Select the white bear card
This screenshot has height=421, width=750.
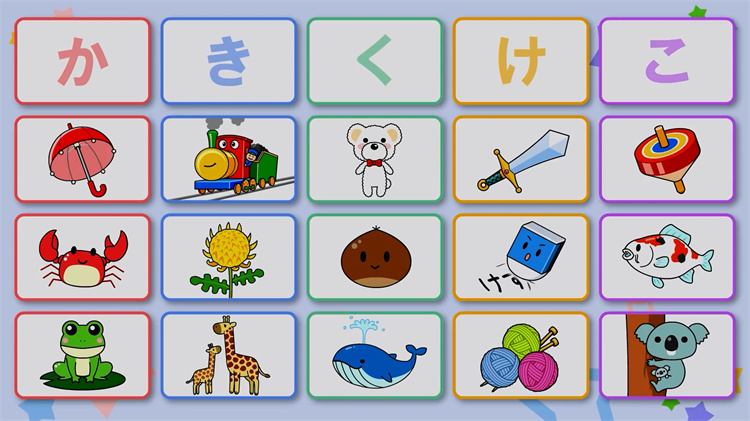click(375, 160)
